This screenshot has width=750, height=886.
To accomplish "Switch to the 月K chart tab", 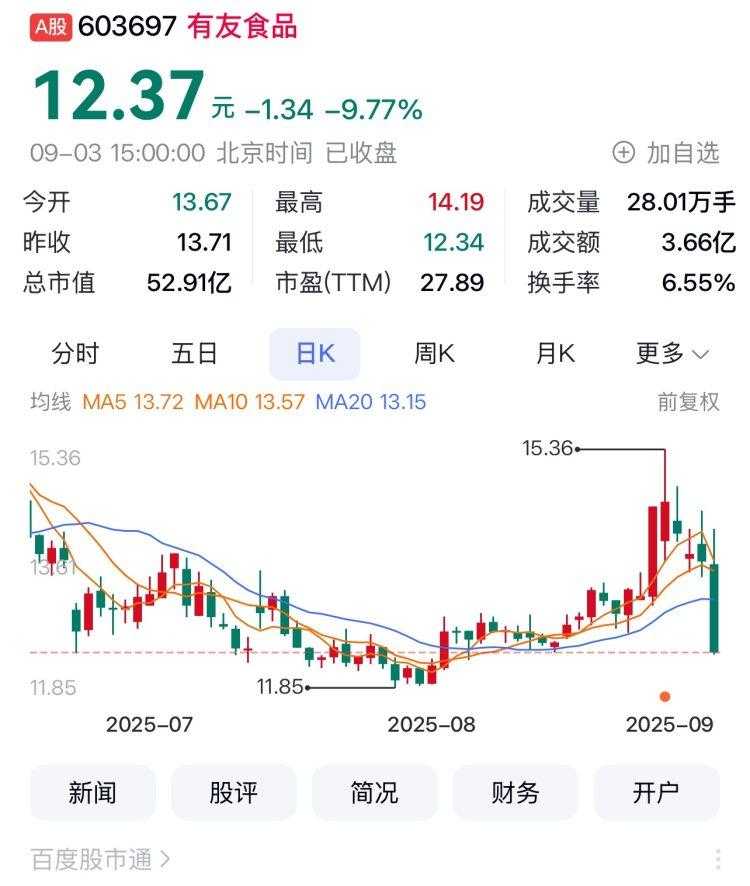I will coord(555,353).
